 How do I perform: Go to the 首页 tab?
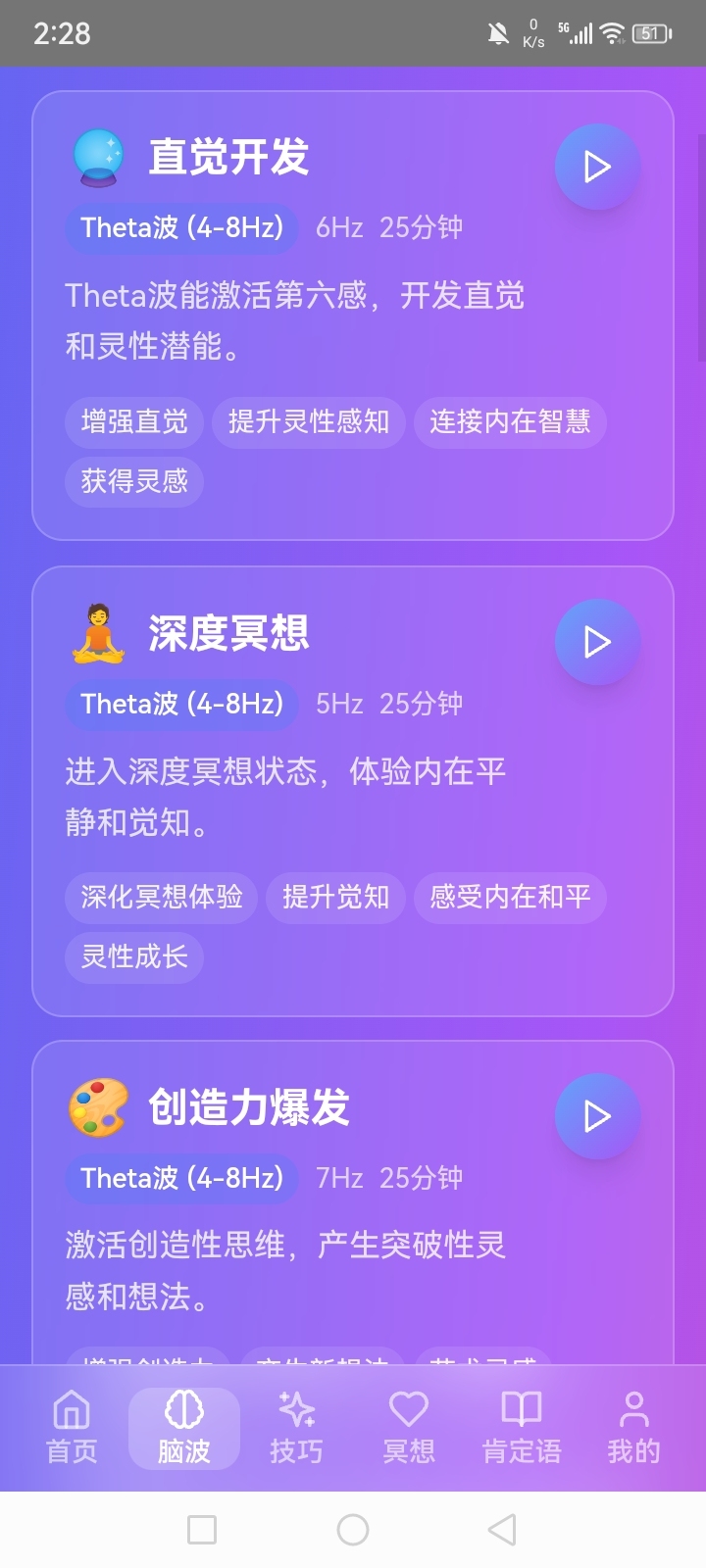pos(72,1428)
